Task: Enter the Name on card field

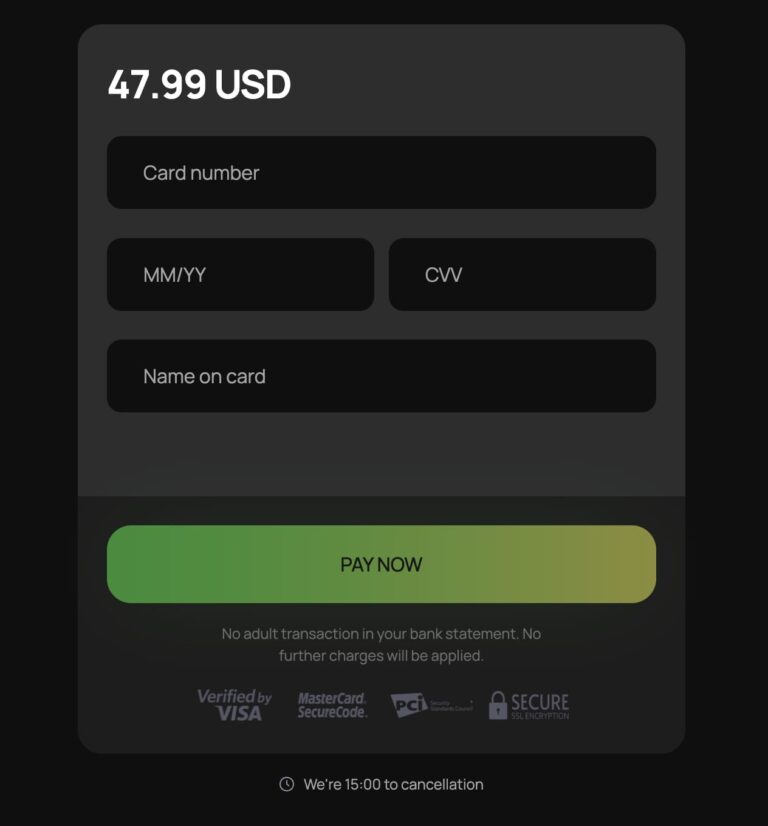Action: [x=381, y=376]
